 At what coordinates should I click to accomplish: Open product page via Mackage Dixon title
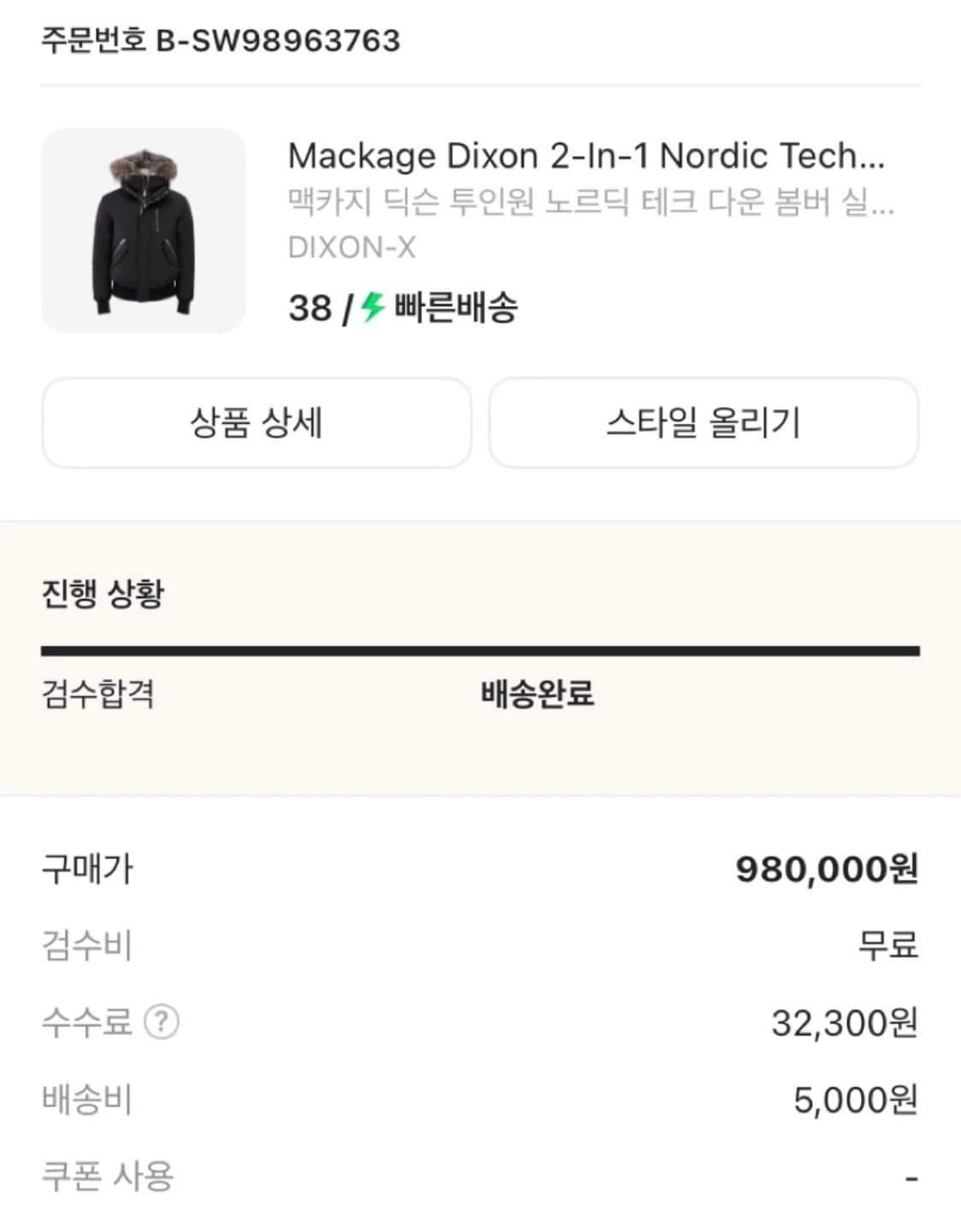point(589,155)
